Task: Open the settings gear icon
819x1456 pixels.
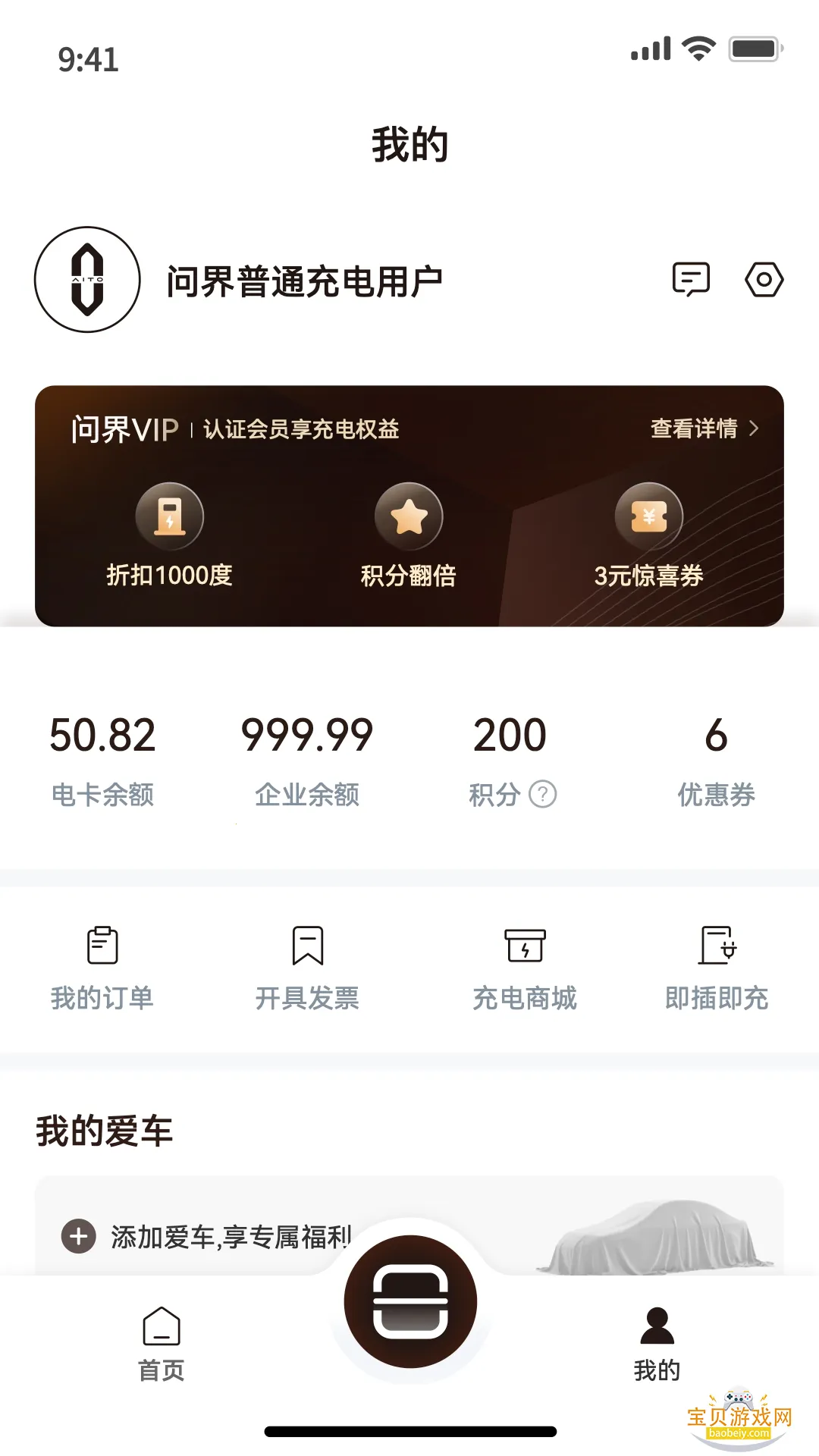Action: (x=764, y=279)
